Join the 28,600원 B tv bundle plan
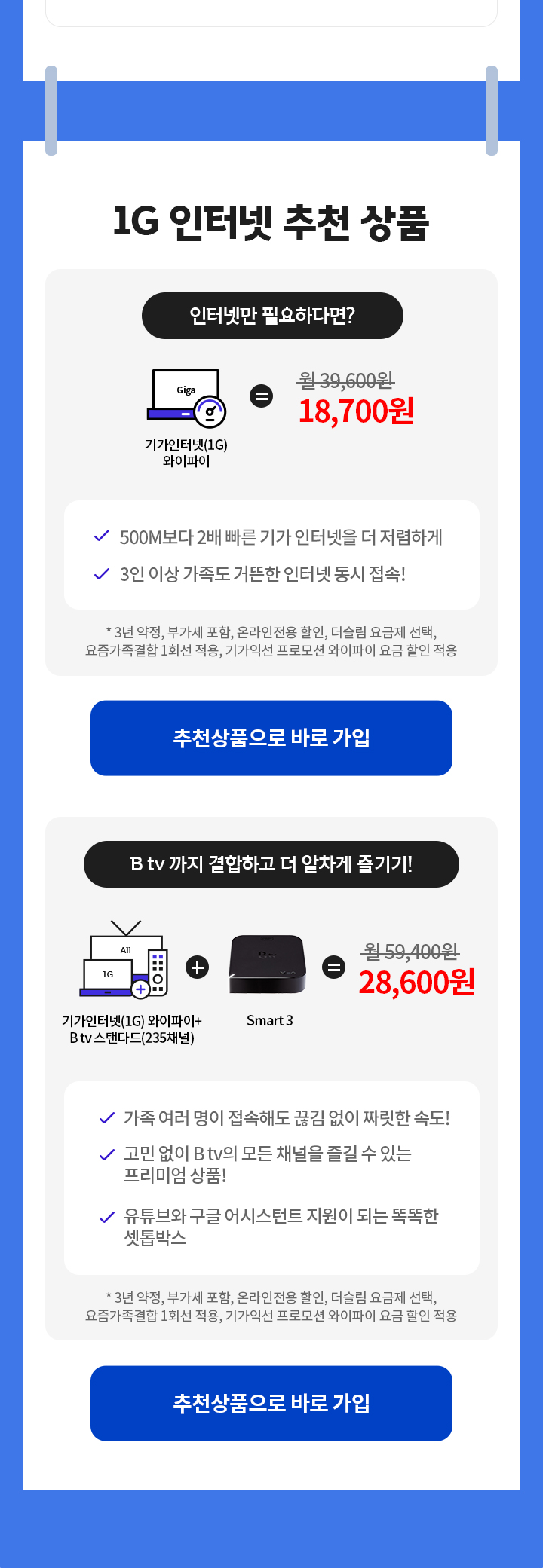The width and height of the screenshot is (543, 1568). coord(271,1402)
